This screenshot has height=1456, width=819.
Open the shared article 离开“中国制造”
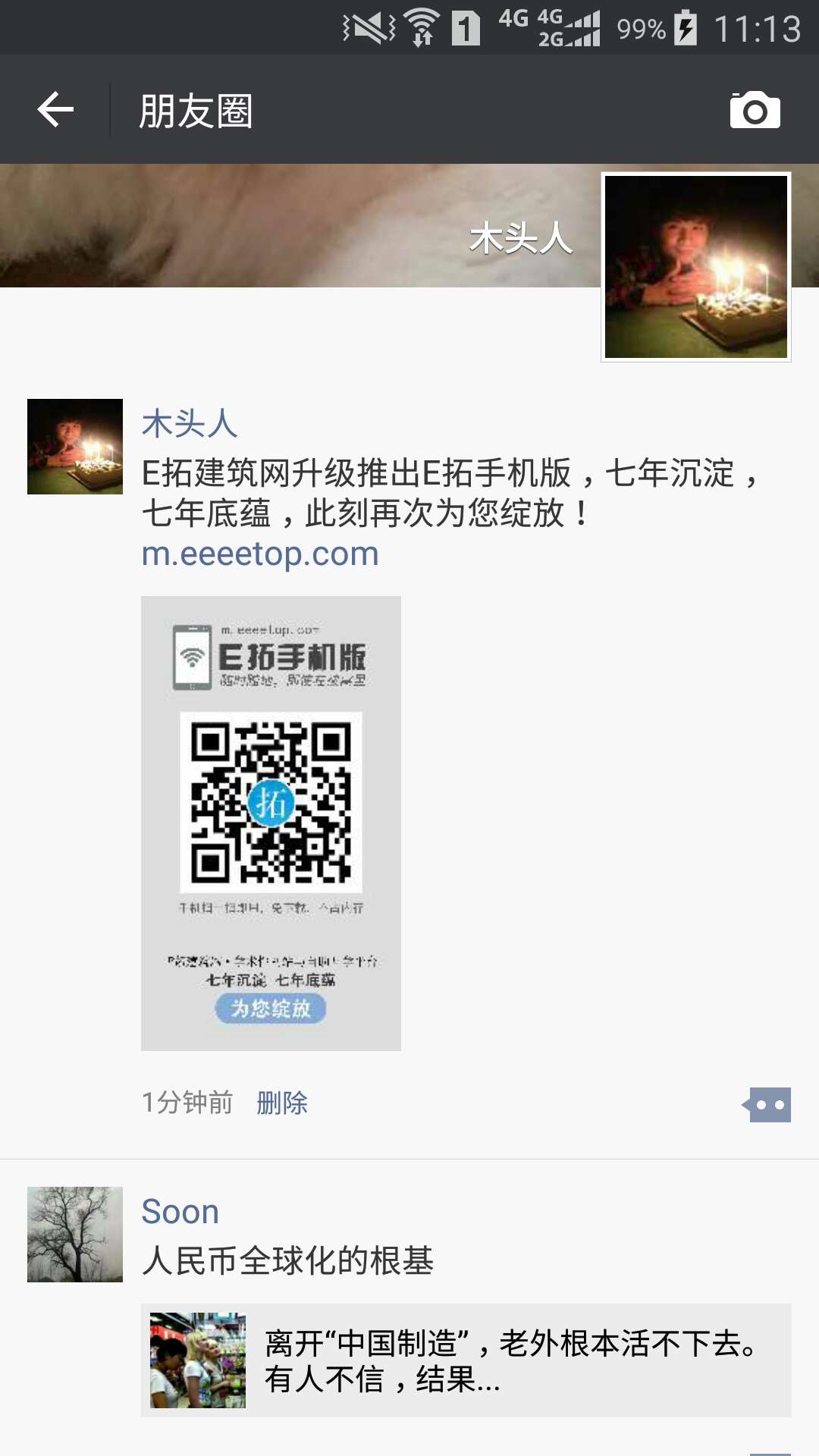click(466, 1360)
